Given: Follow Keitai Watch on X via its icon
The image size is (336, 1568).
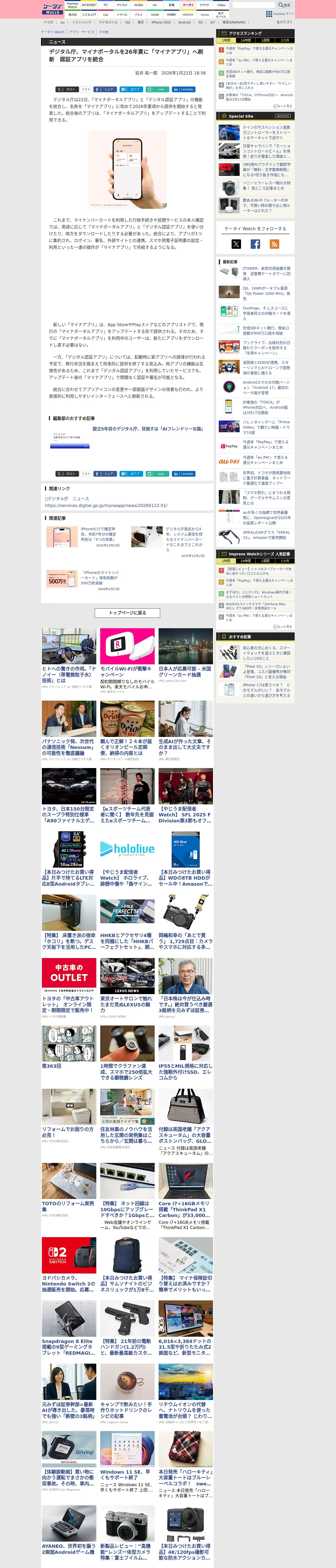Looking at the screenshot, I should point(236,244).
